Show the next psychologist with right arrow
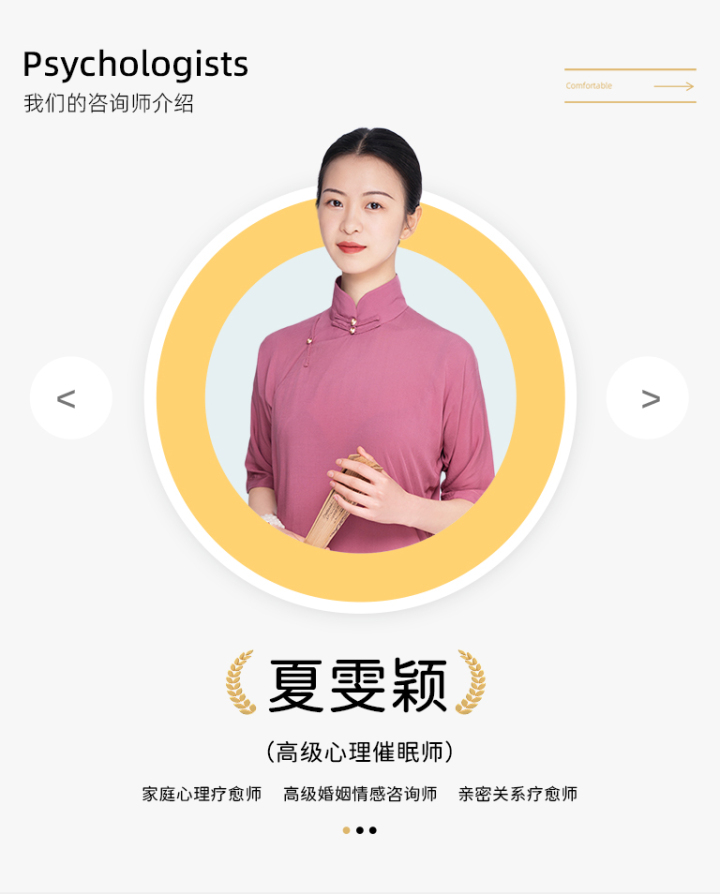Image resolution: width=720 pixels, height=894 pixels. [648, 398]
